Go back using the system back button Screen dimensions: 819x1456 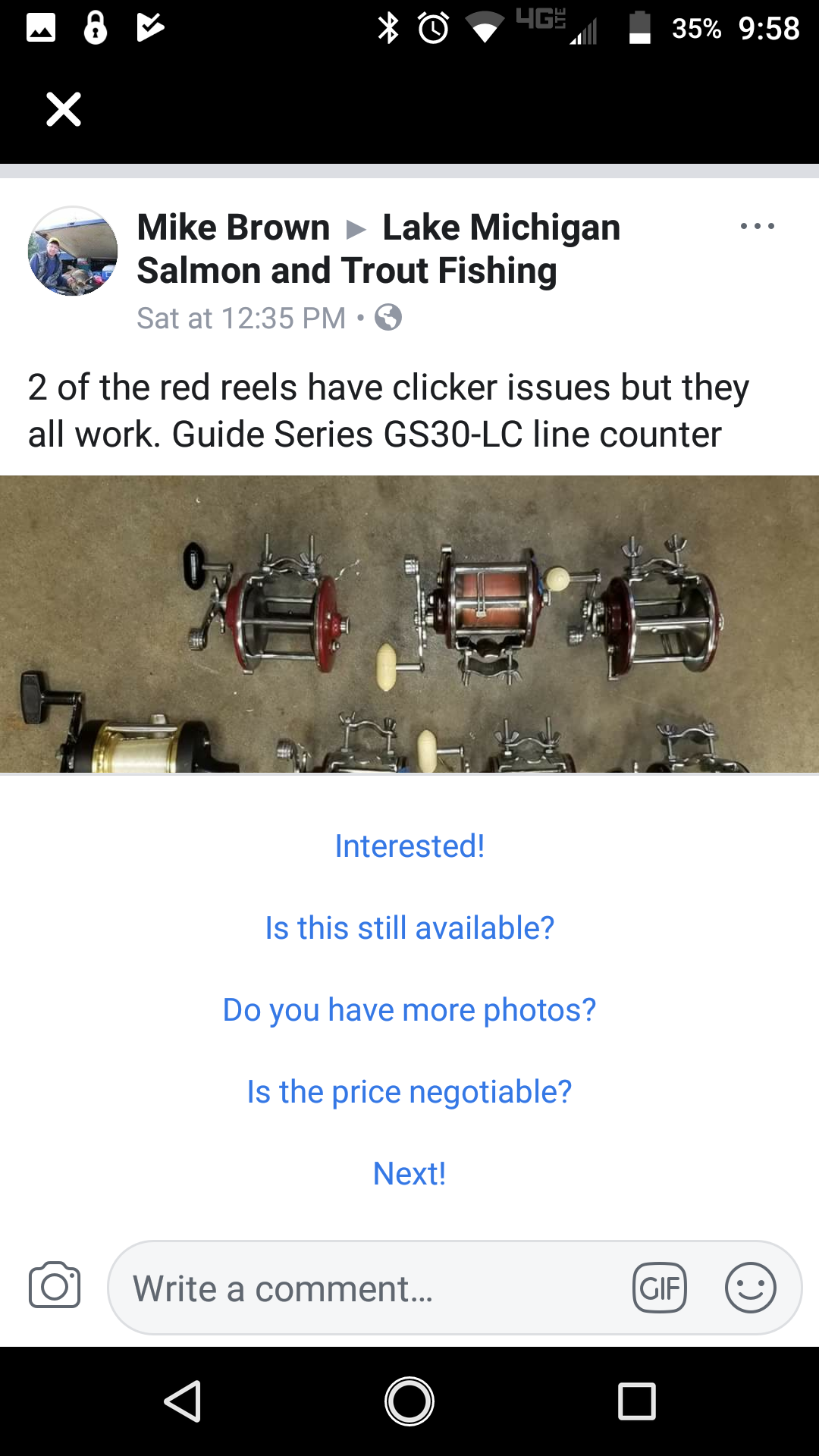[183, 1401]
